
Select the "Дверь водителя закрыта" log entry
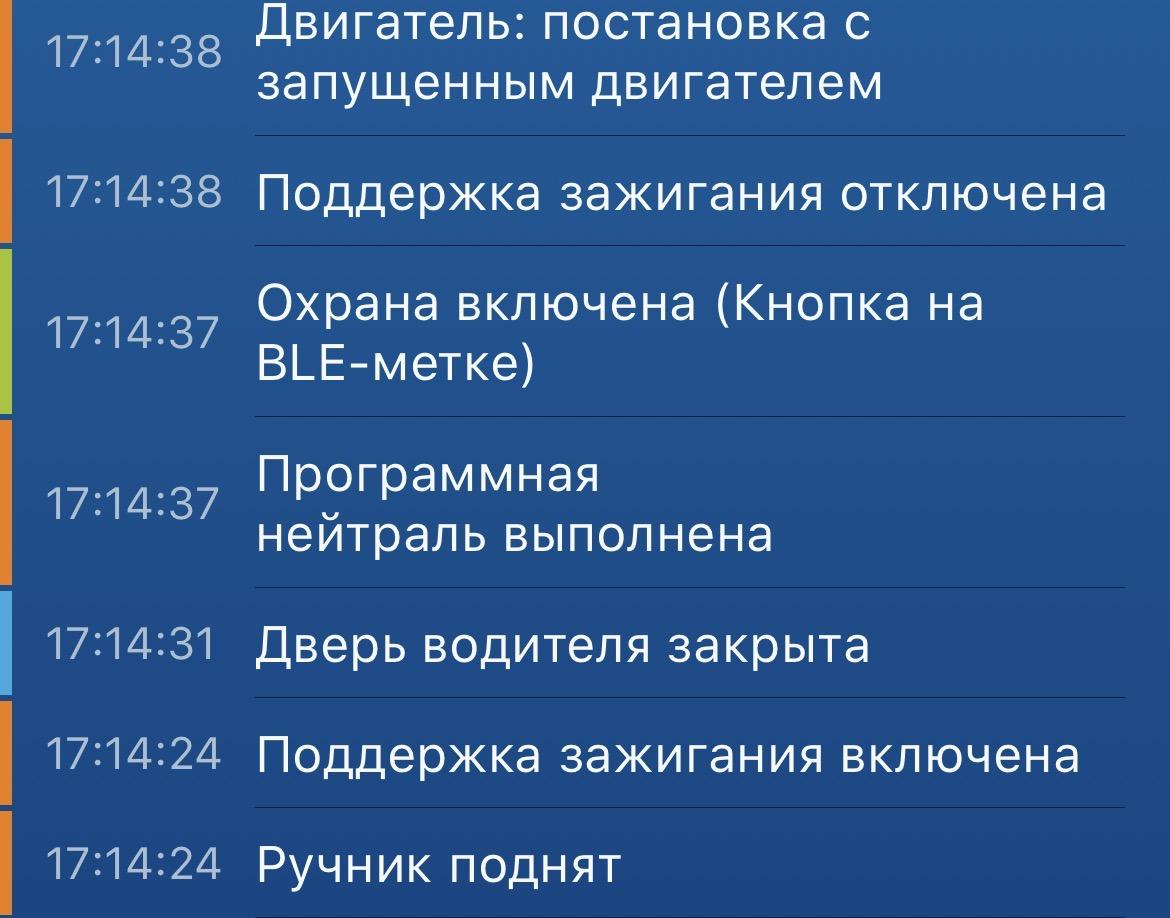tap(563, 645)
